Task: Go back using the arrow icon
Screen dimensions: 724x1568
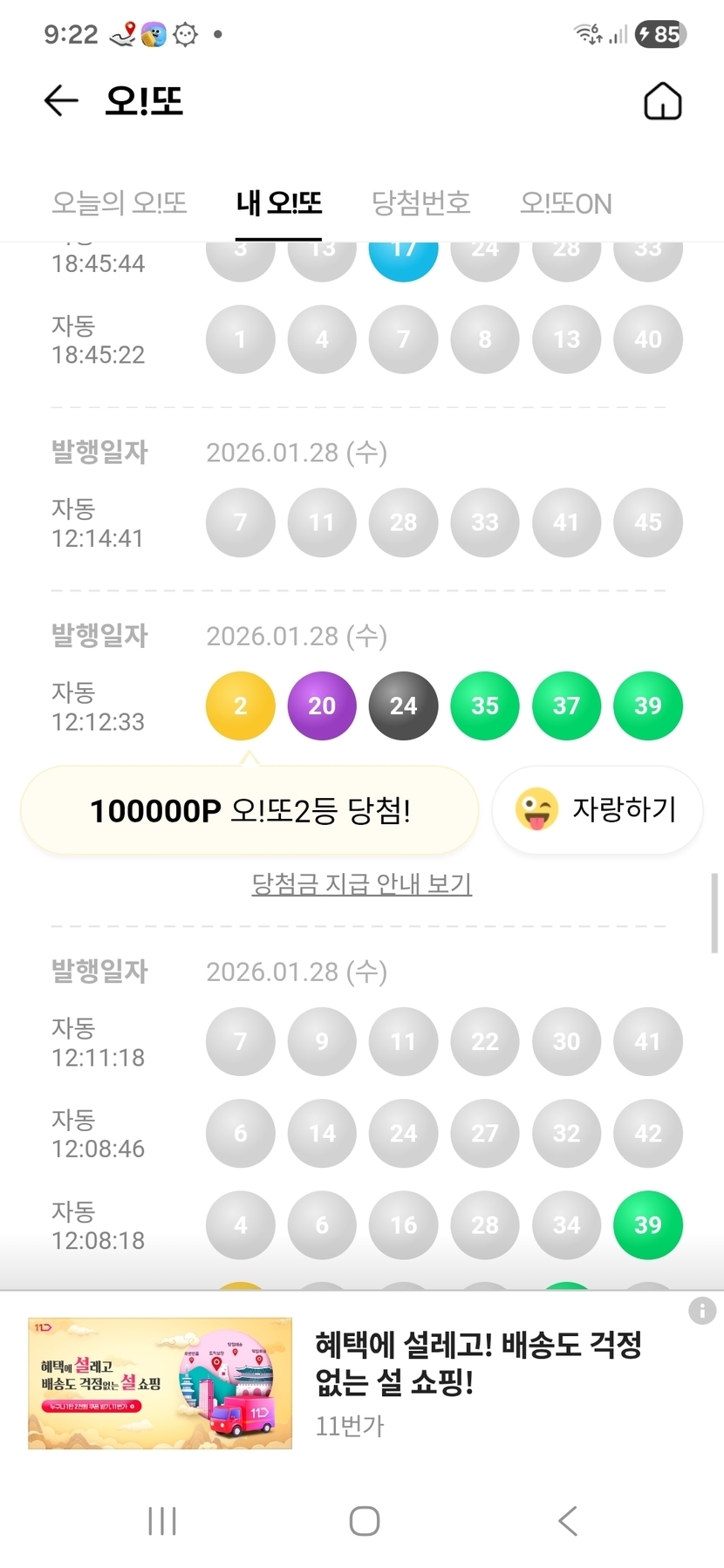Action: [61, 101]
